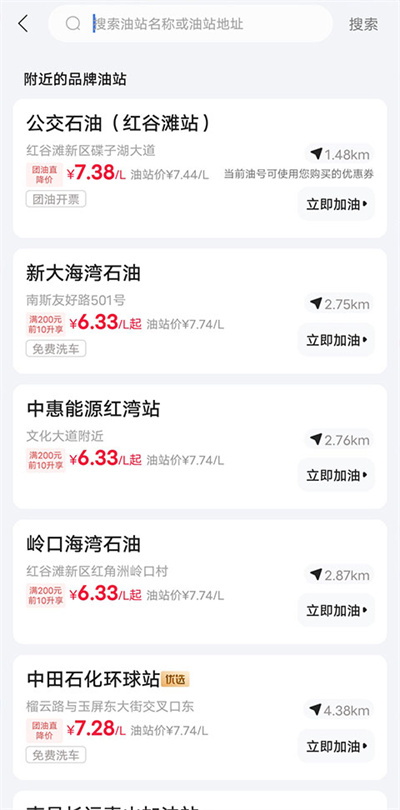This screenshot has width=400, height=810.
Task: Navigate to 公交石油 via the 1.48km chip
Action: (339, 154)
